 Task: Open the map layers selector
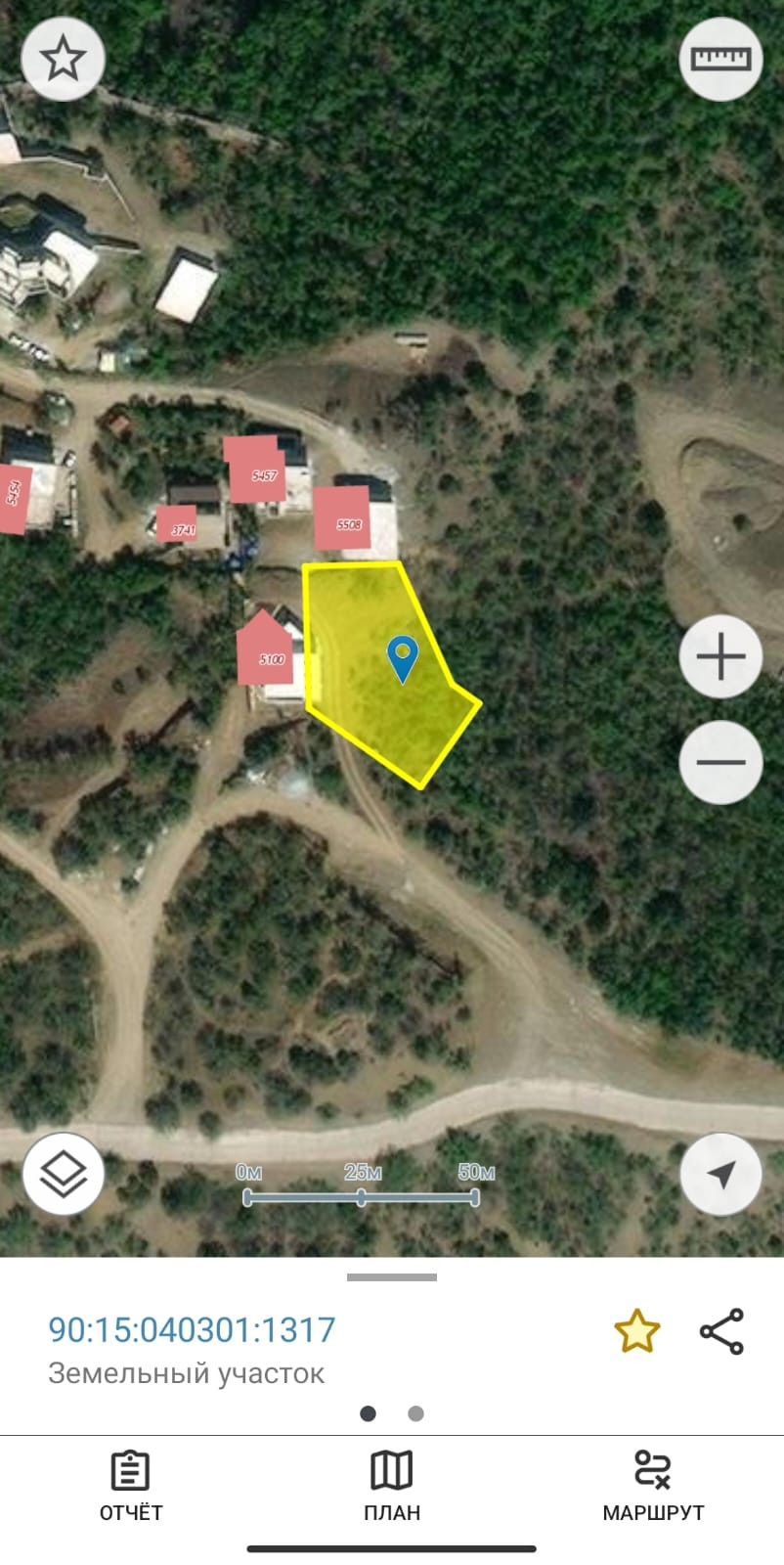[64, 1174]
